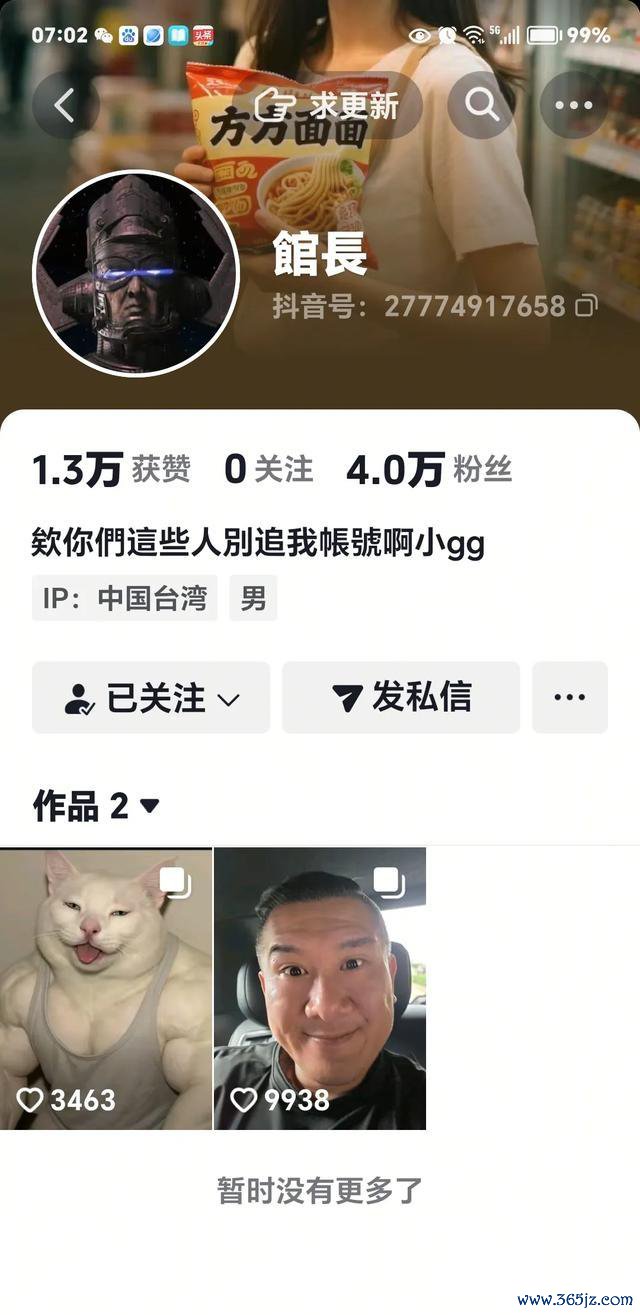640x1315 pixels.
Task: Open more options beside 发私信
Action: (x=569, y=698)
